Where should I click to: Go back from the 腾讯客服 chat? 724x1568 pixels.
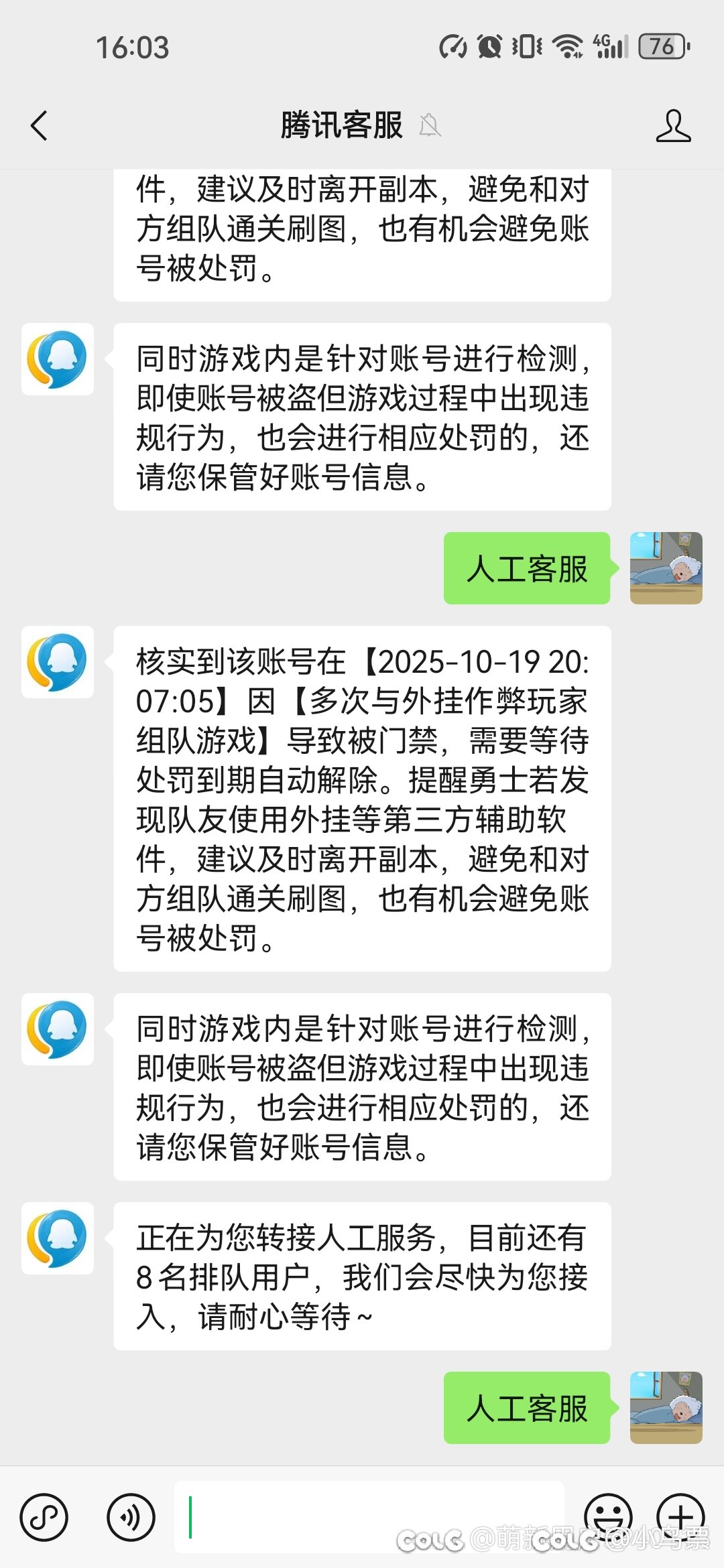point(40,126)
